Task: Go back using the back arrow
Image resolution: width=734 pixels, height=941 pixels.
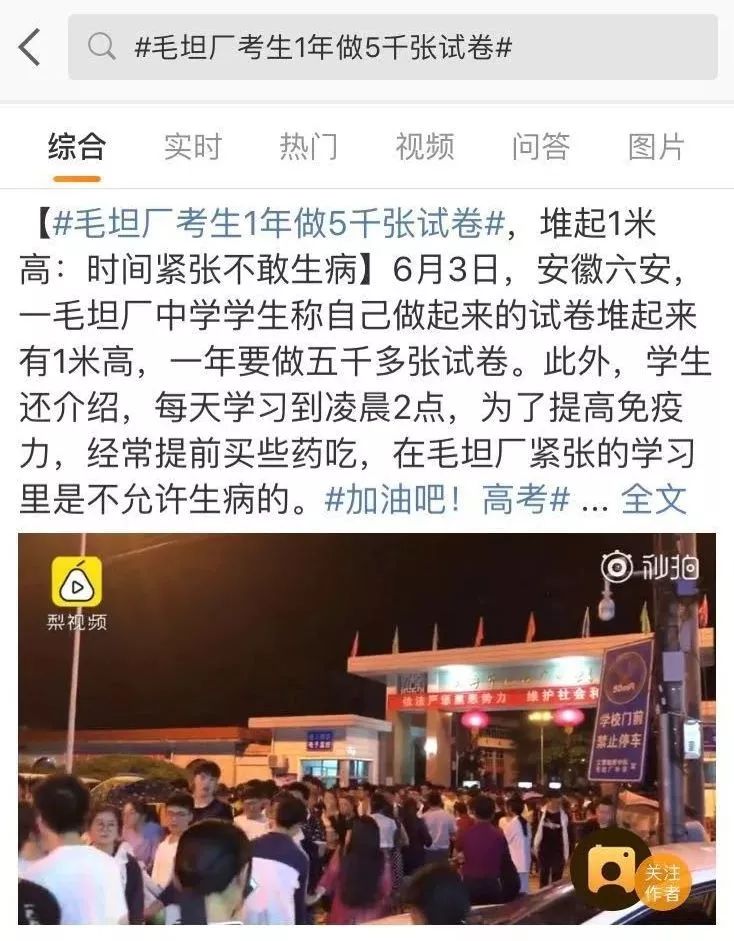Action: [x=30, y=47]
